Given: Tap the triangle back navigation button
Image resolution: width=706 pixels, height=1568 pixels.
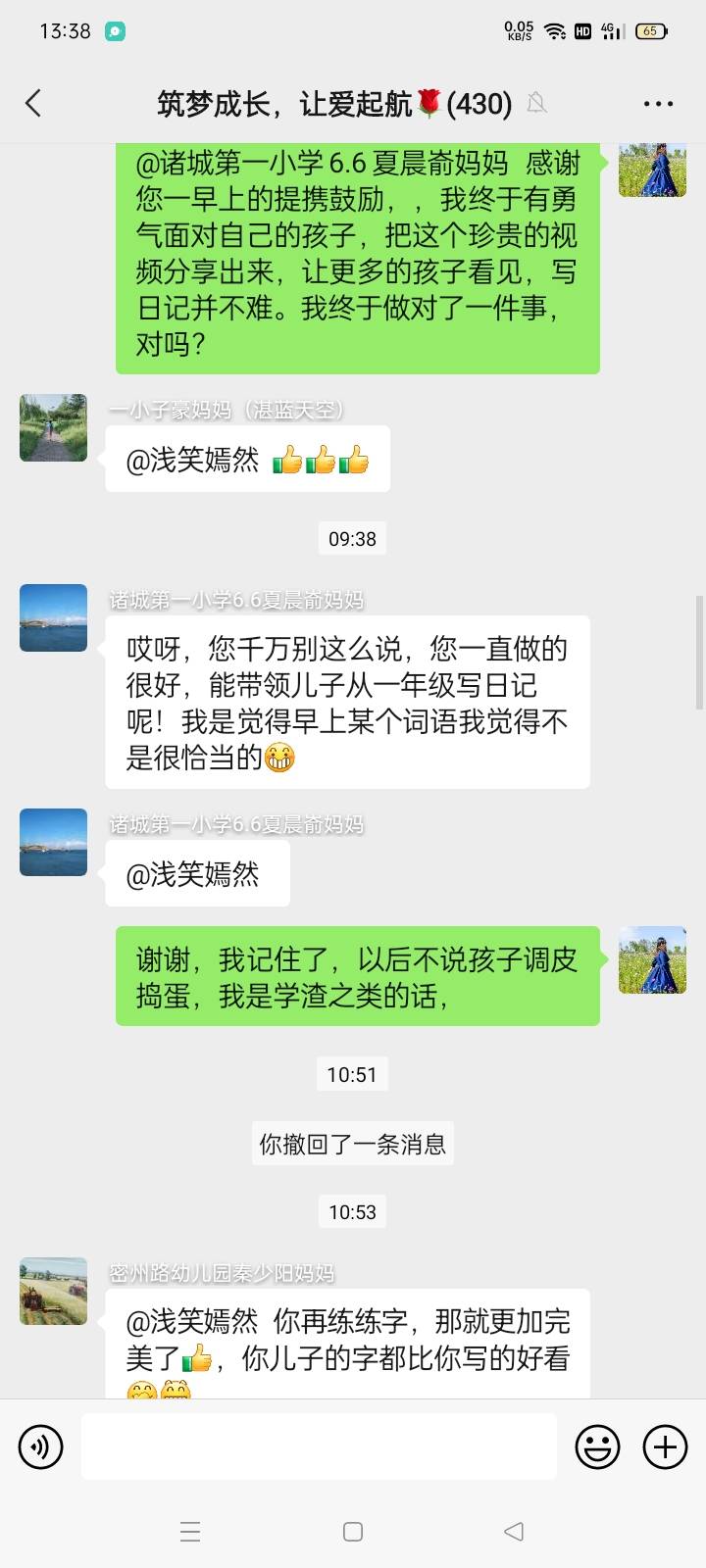Looking at the screenshot, I should click(514, 1530).
